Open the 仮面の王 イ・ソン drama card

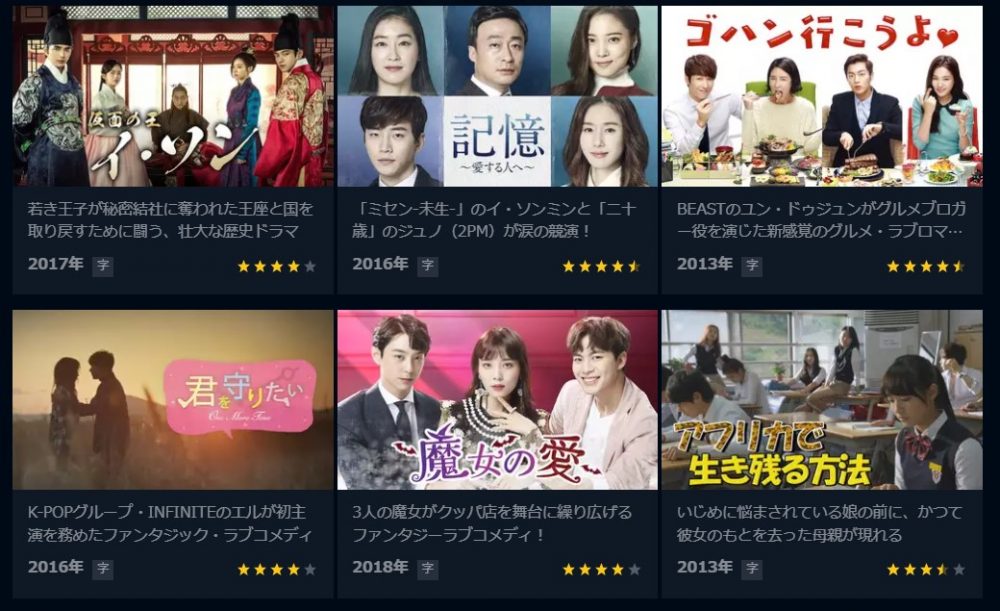tap(173, 97)
